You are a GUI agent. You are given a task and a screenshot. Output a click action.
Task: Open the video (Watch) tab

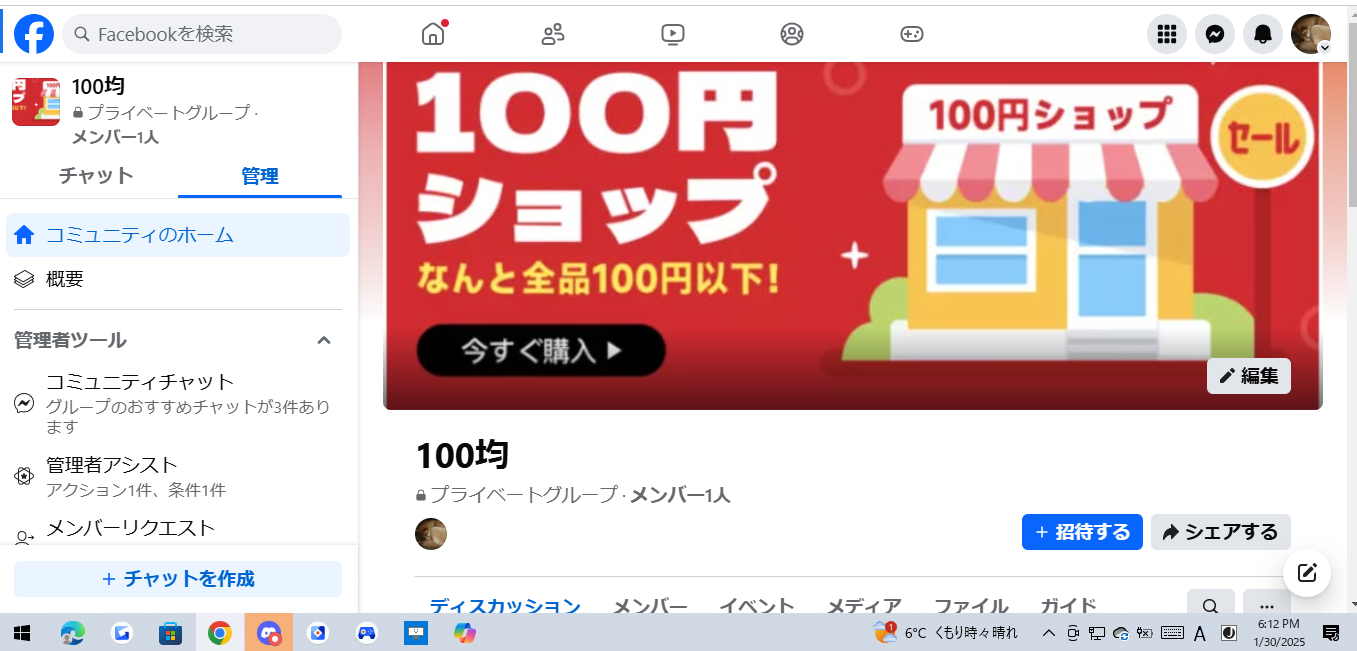pyautogui.click(x=673, y=34)
